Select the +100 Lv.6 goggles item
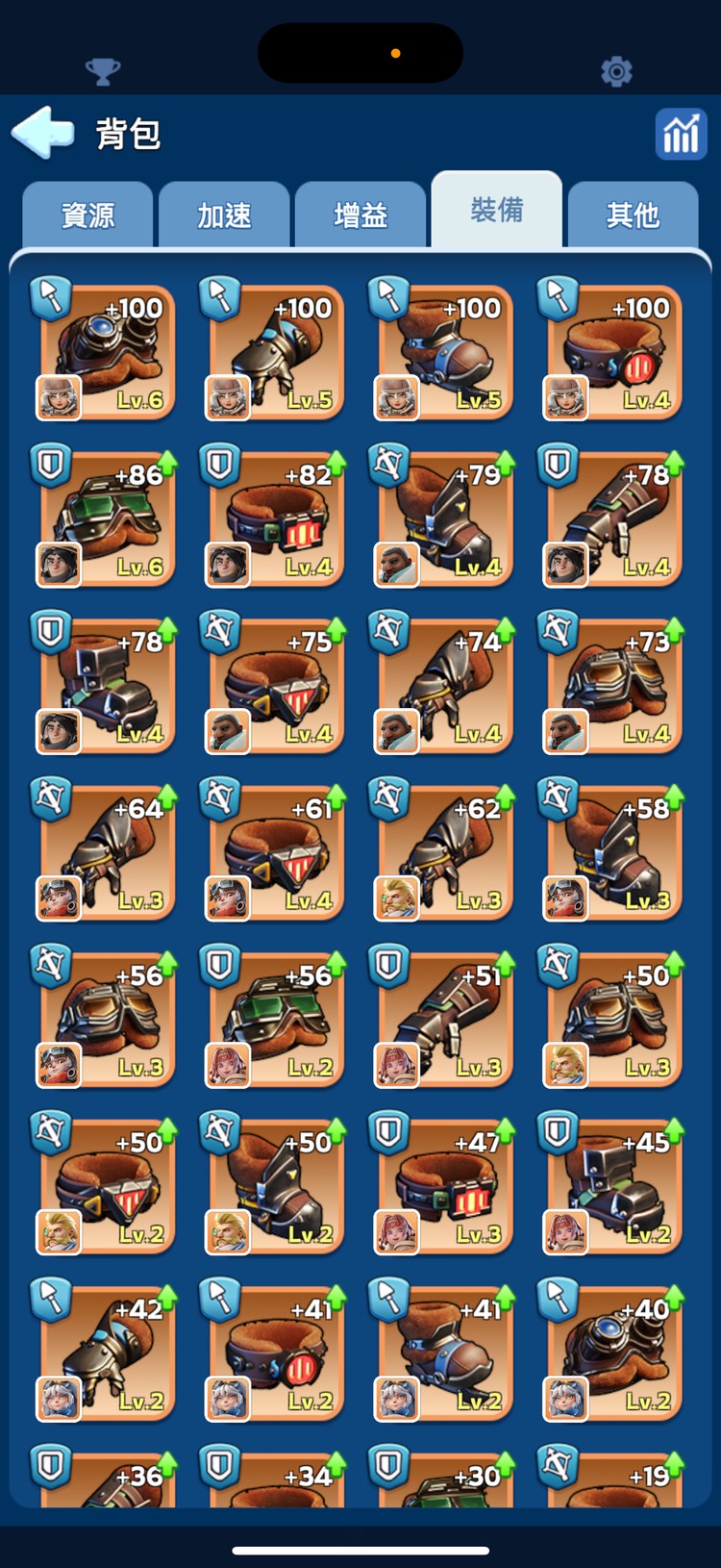The width and height of the screenshot is (721, 1568). [107, 352]
